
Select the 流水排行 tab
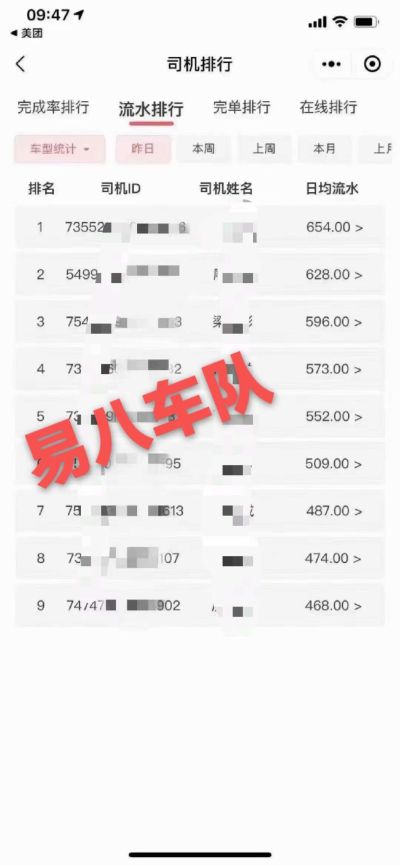[151, 109]
